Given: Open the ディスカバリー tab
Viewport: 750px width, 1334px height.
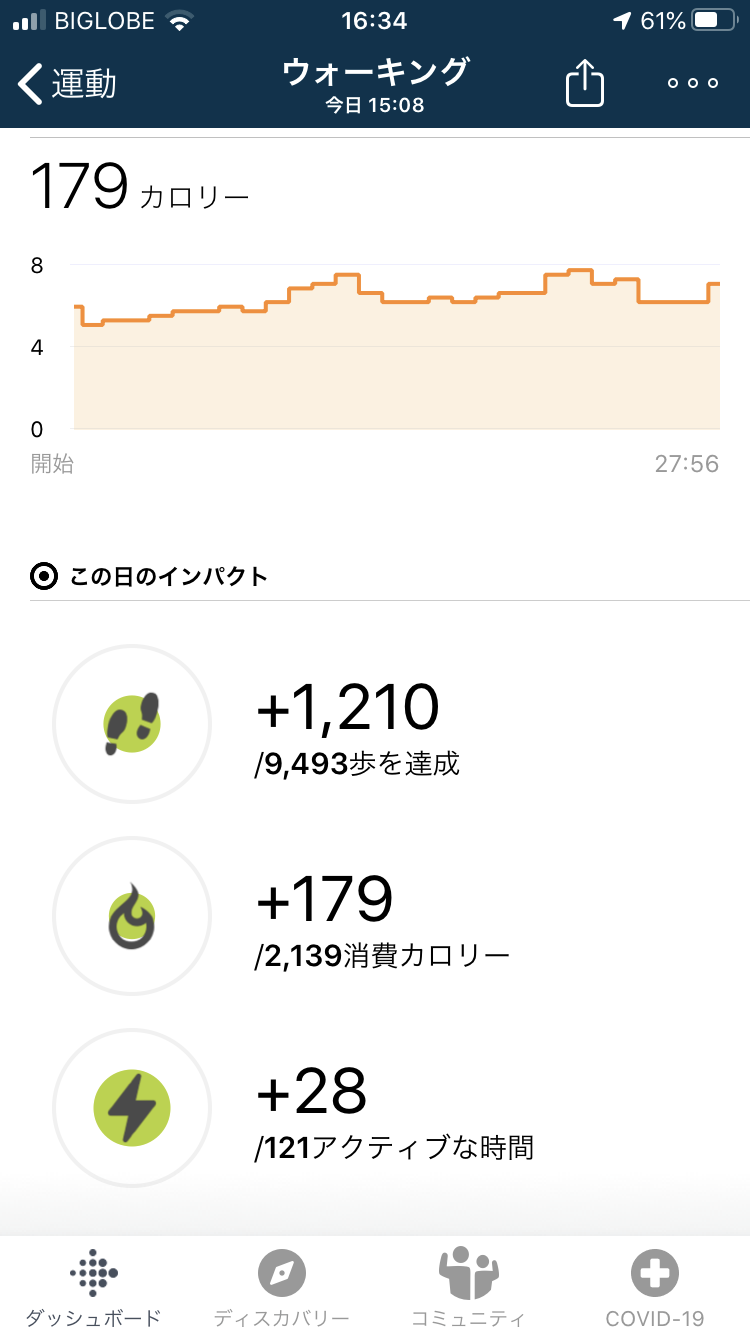Looking at the screenshot, I should point(281,1286).
